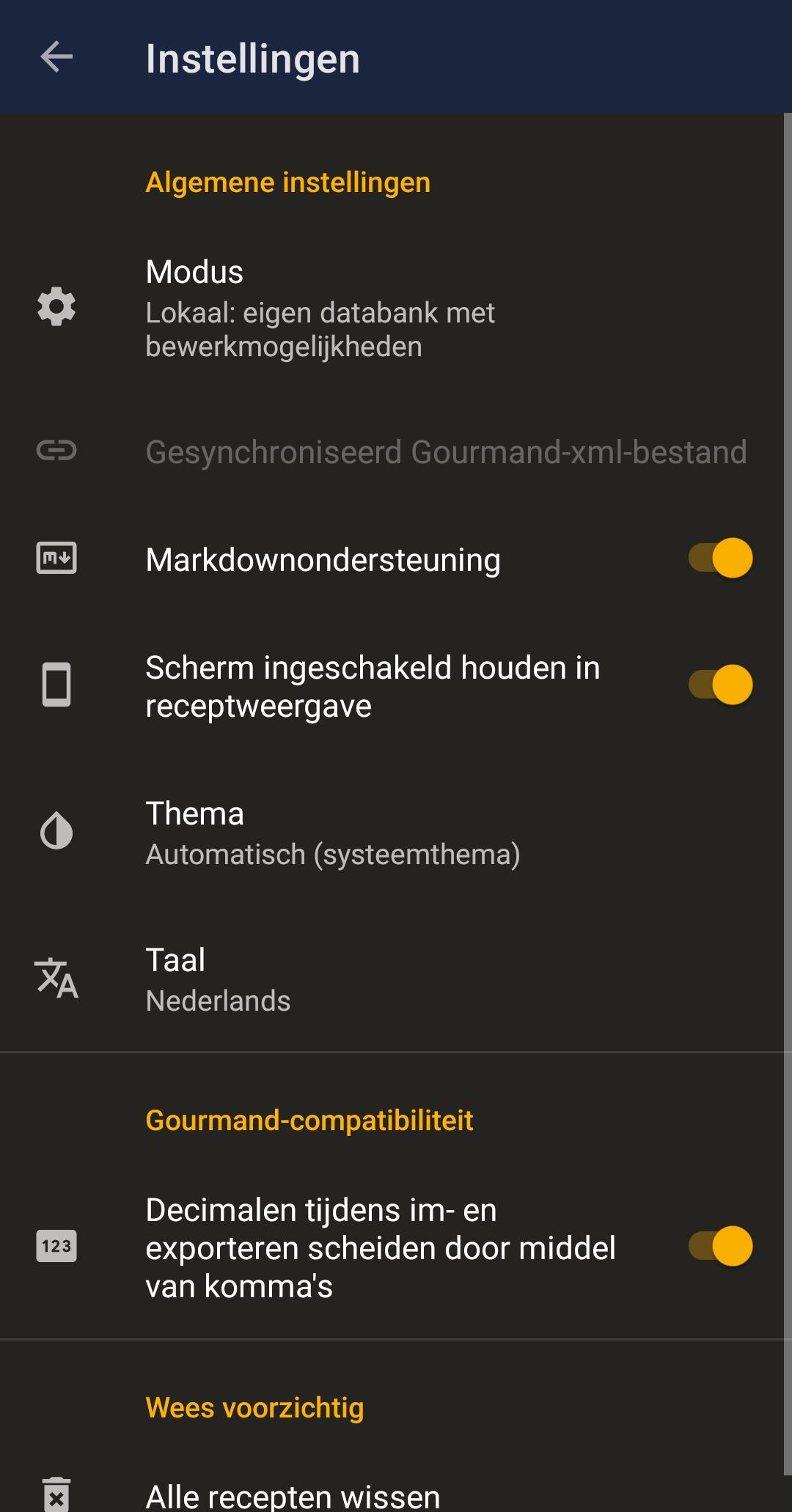Viewport: 792px width, 1512px height.
Task: Turn off Markdownondersteuning switch
Action: [720, 558]
